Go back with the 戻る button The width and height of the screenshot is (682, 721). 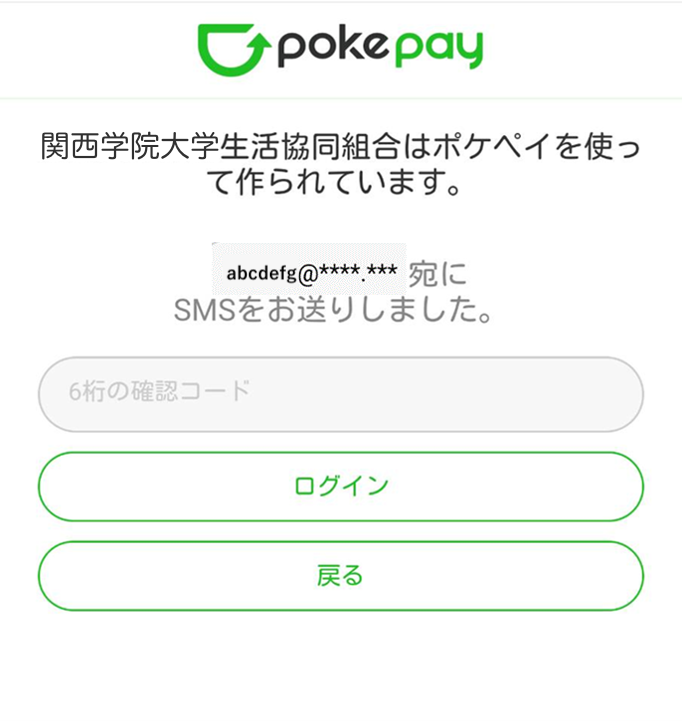click(340, 576)
